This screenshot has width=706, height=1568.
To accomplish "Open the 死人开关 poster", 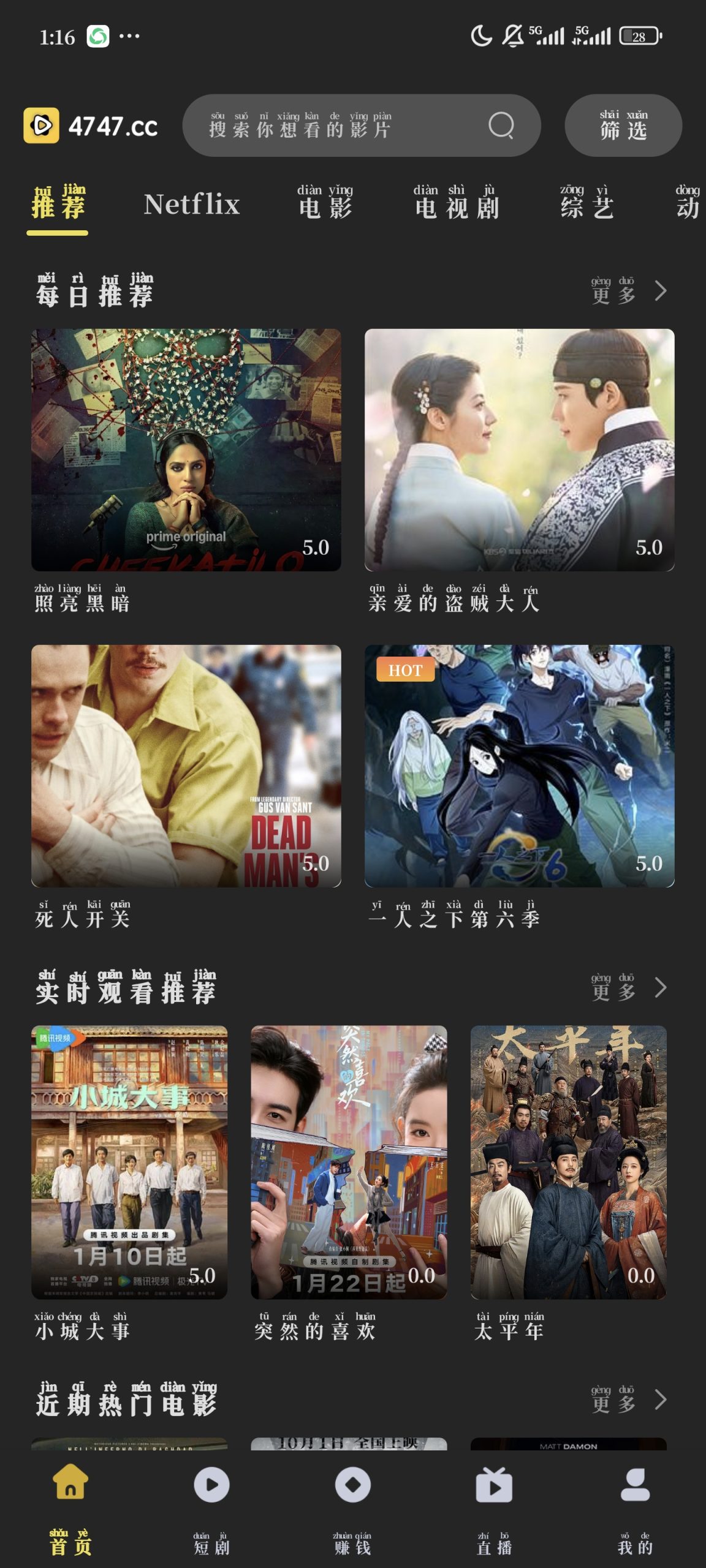I will click(x=186, y=766).
